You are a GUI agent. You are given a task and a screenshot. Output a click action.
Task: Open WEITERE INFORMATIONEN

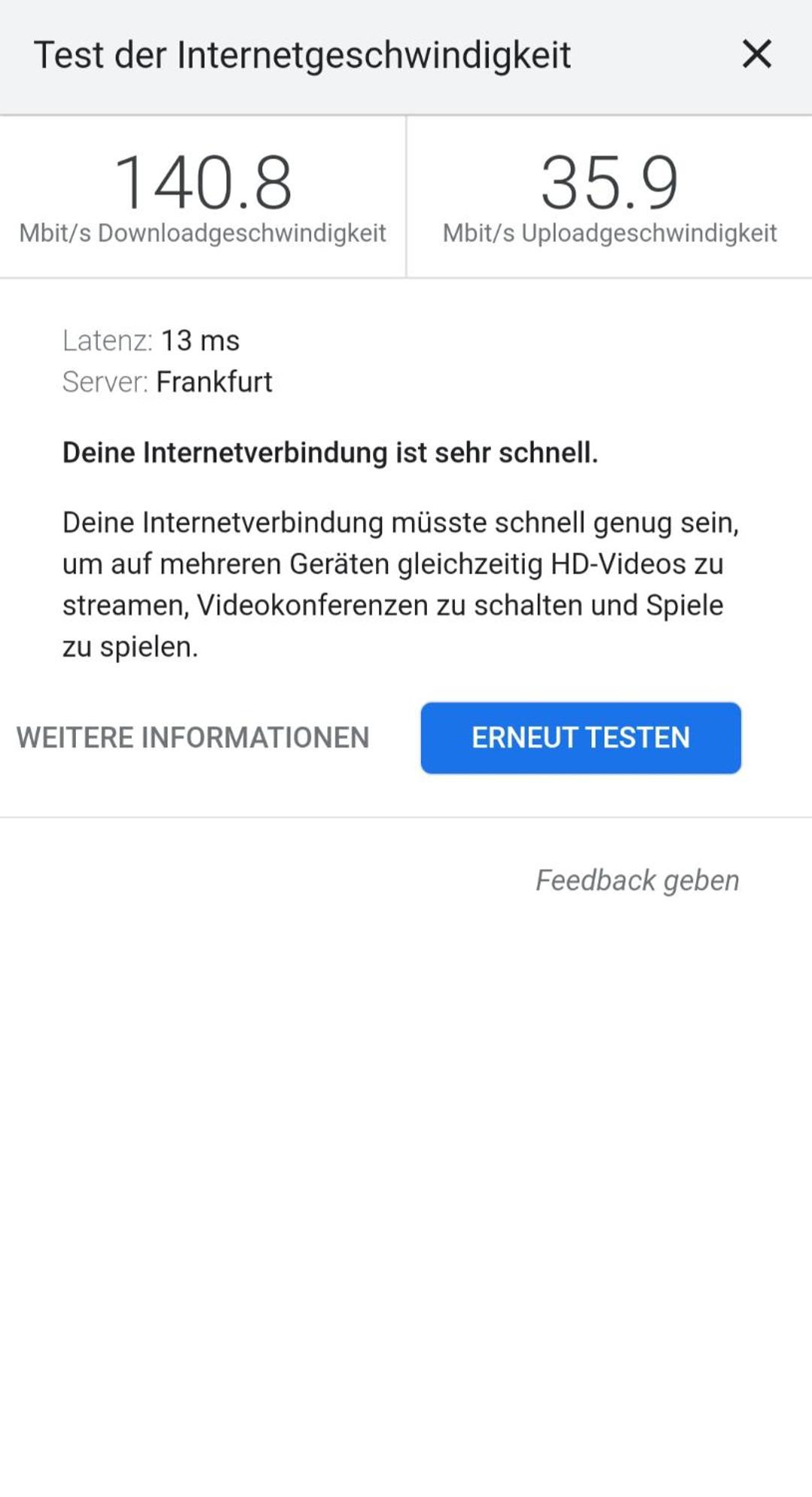192,737
